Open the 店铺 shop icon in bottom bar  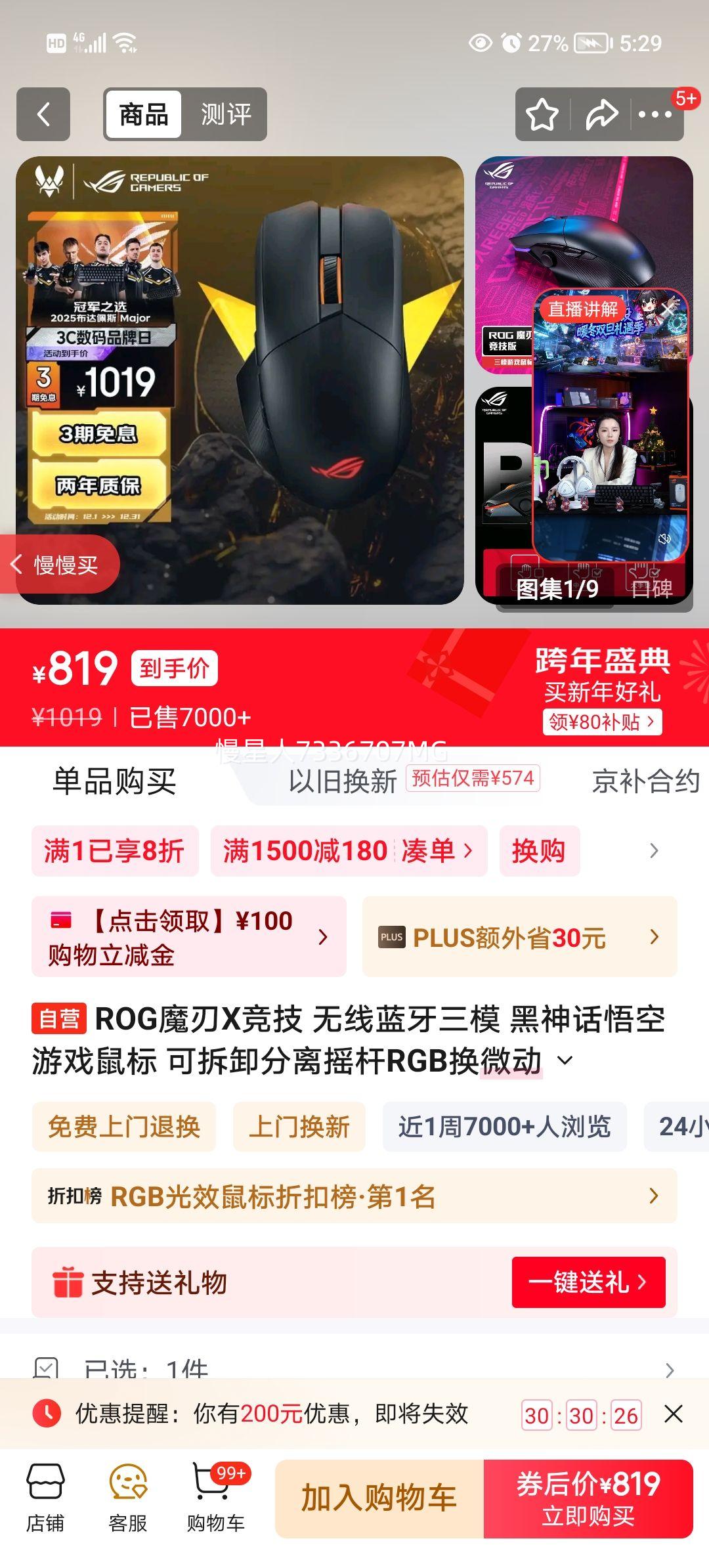click(x=47, y=1496)
